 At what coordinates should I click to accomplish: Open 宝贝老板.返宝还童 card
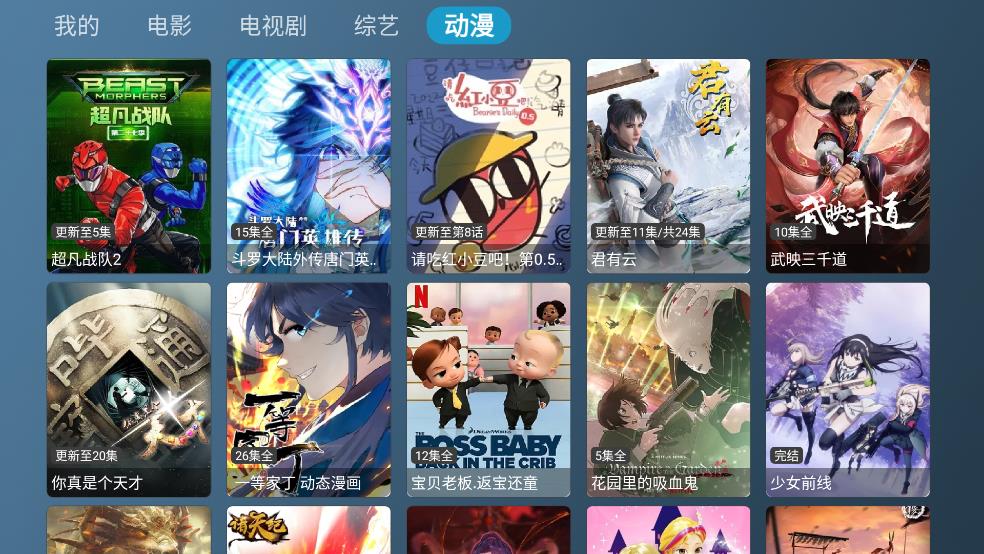[x=489, y=390]
